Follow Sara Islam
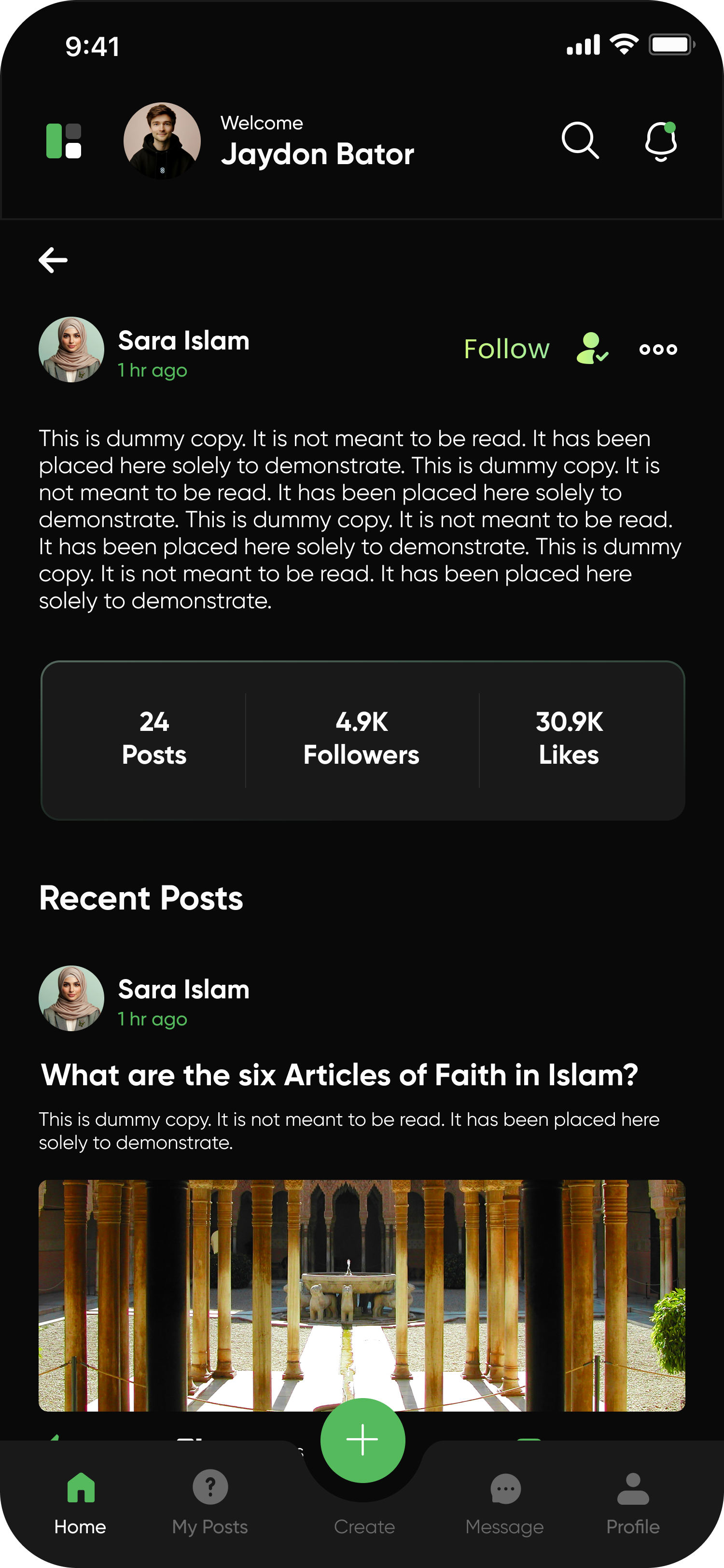 tap(506, 350)
